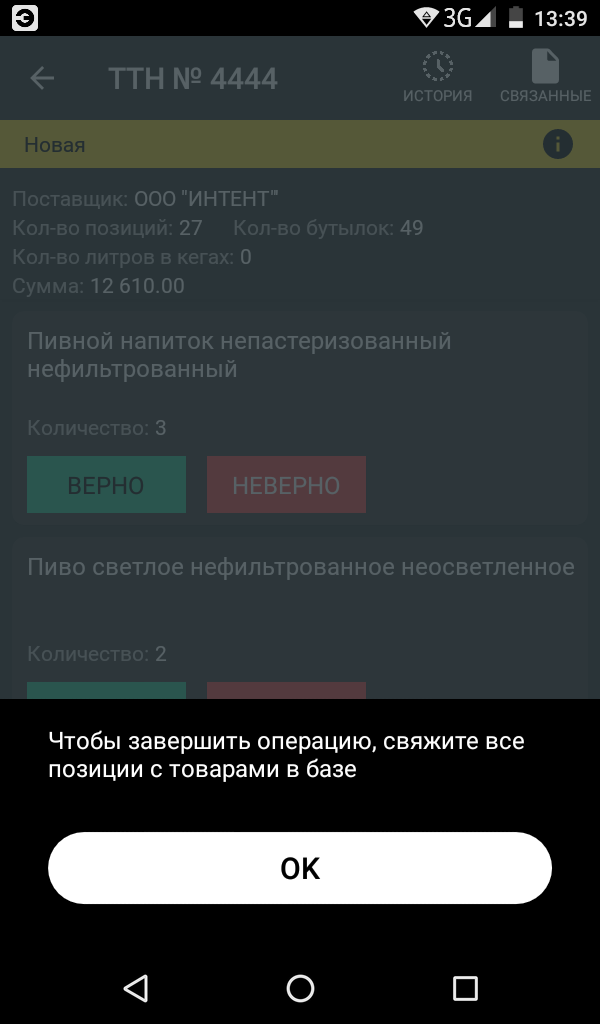Open Связанные documents
The image size is (600, 1024).
545,77
